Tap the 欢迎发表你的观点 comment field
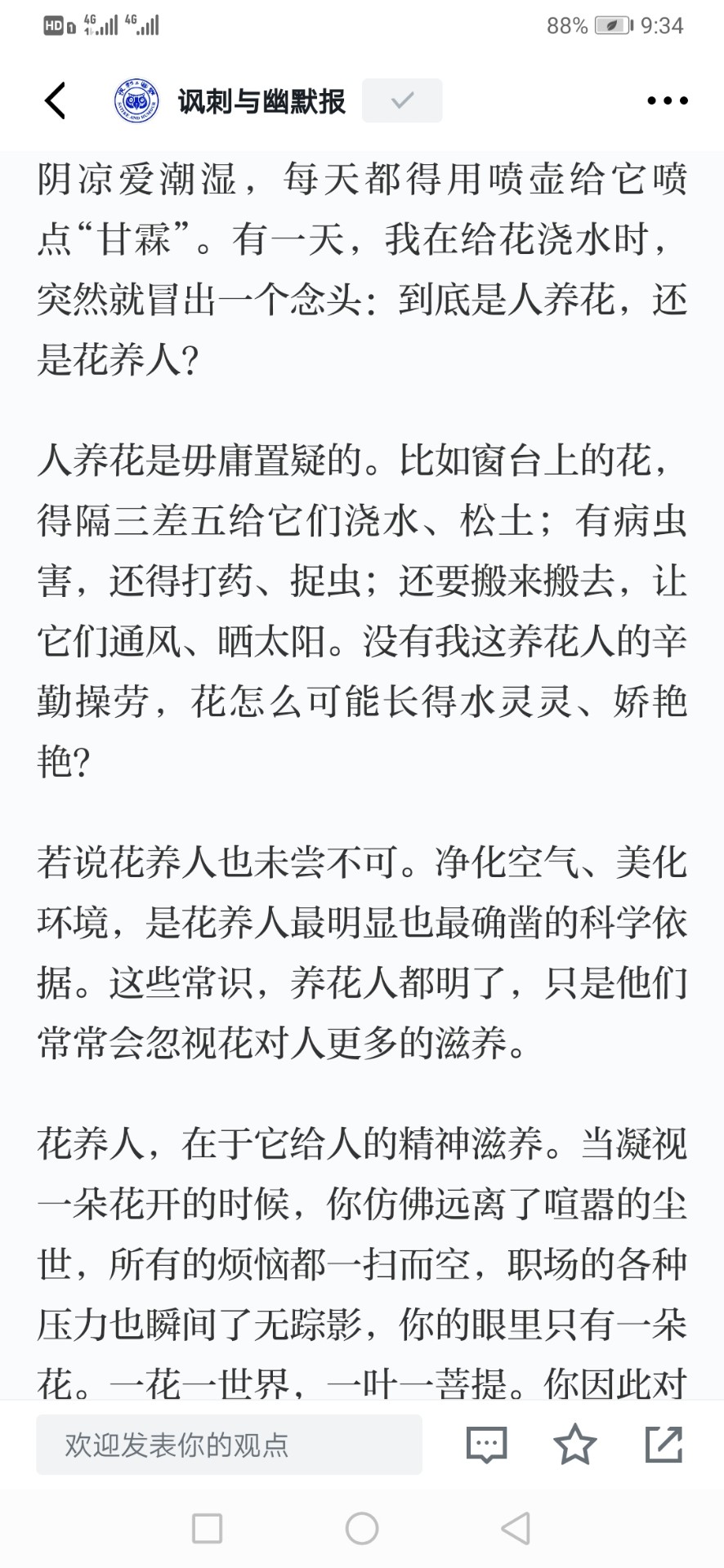Image resolution: width=724 pixels, height=1568 pixels. [x=229, y=1445]
